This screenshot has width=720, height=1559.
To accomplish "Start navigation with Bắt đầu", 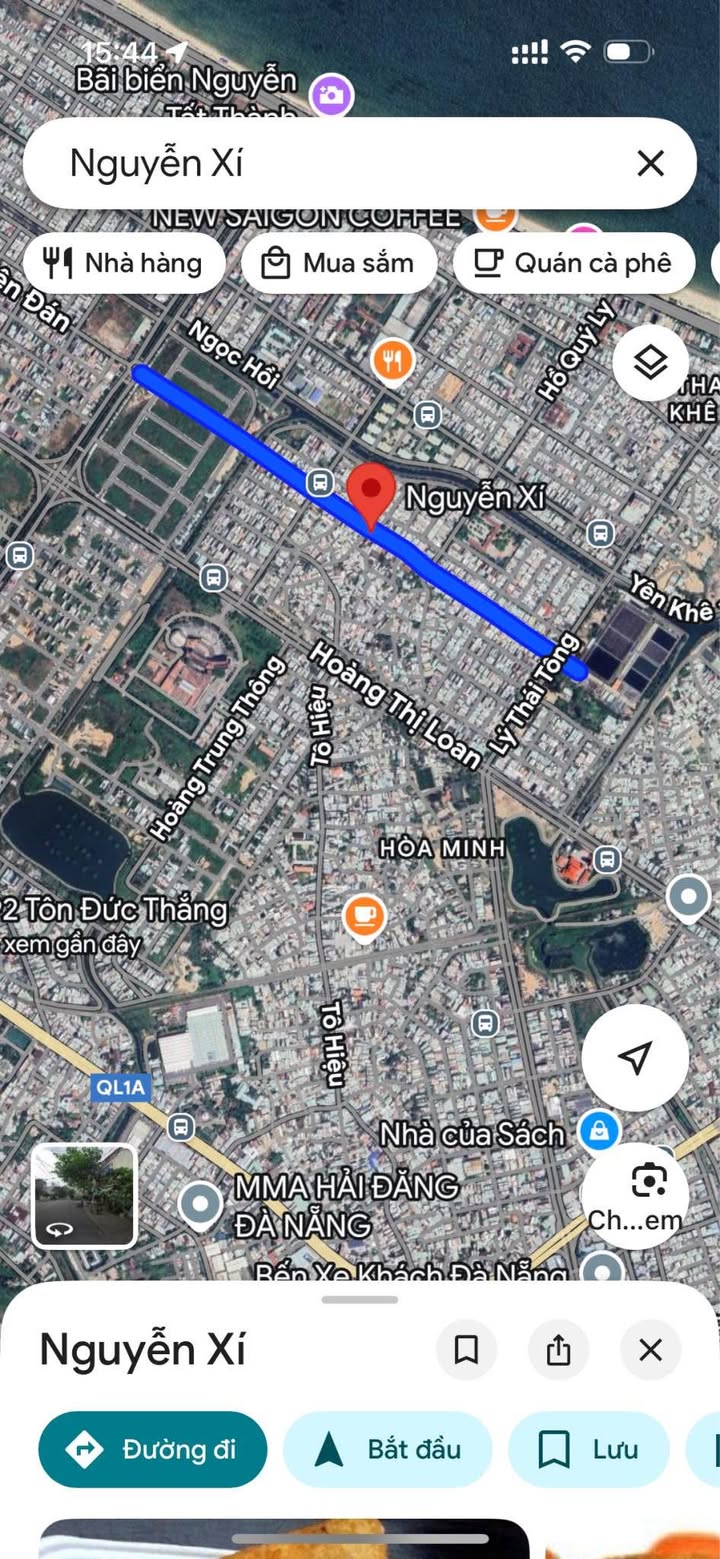I will 388,1449.
